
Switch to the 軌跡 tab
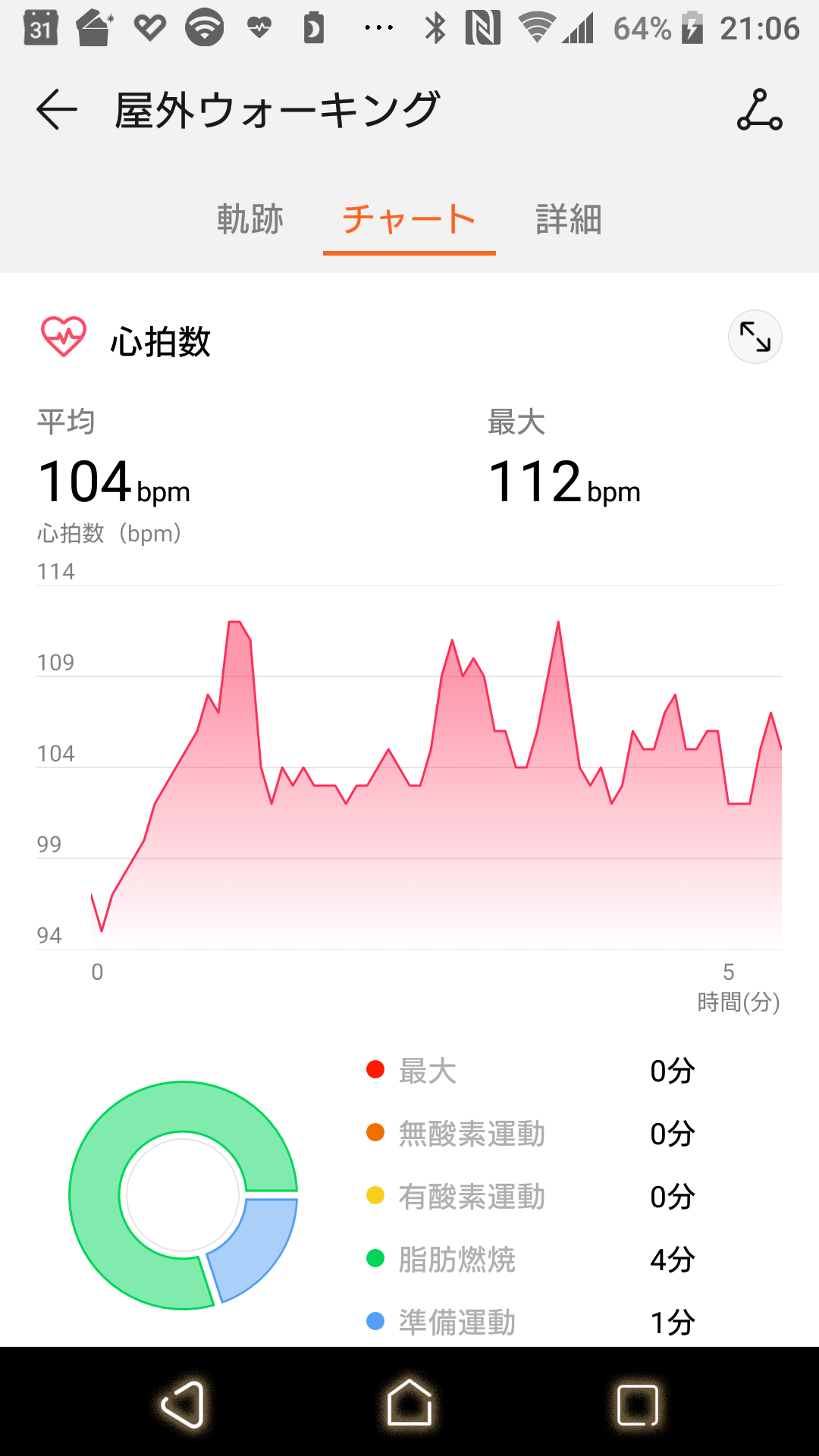pyautogui.click(x=250, y=219)
